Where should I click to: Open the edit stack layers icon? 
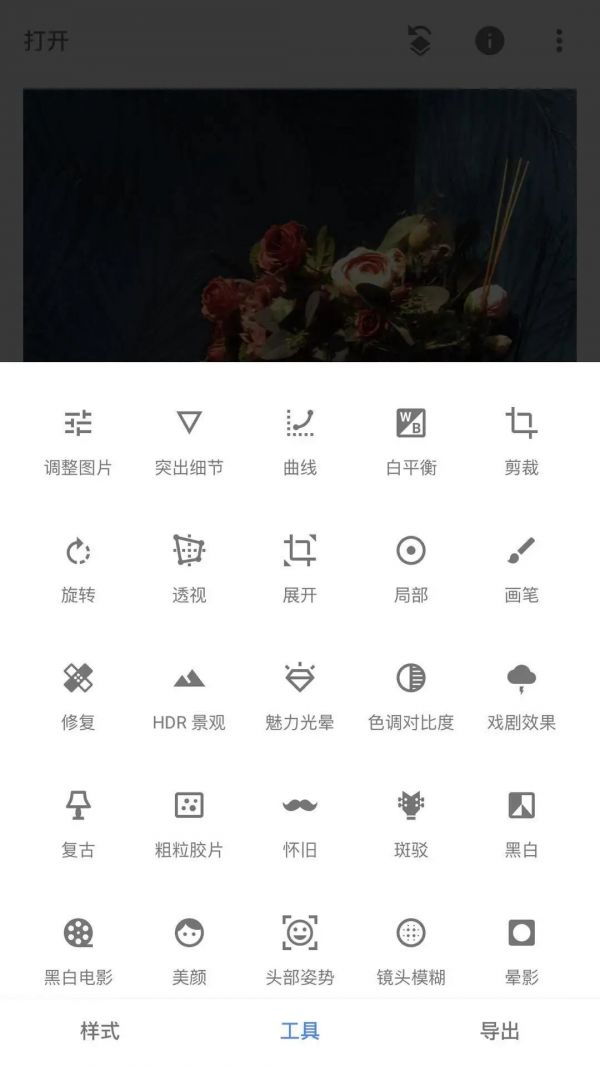pos(420,41)
